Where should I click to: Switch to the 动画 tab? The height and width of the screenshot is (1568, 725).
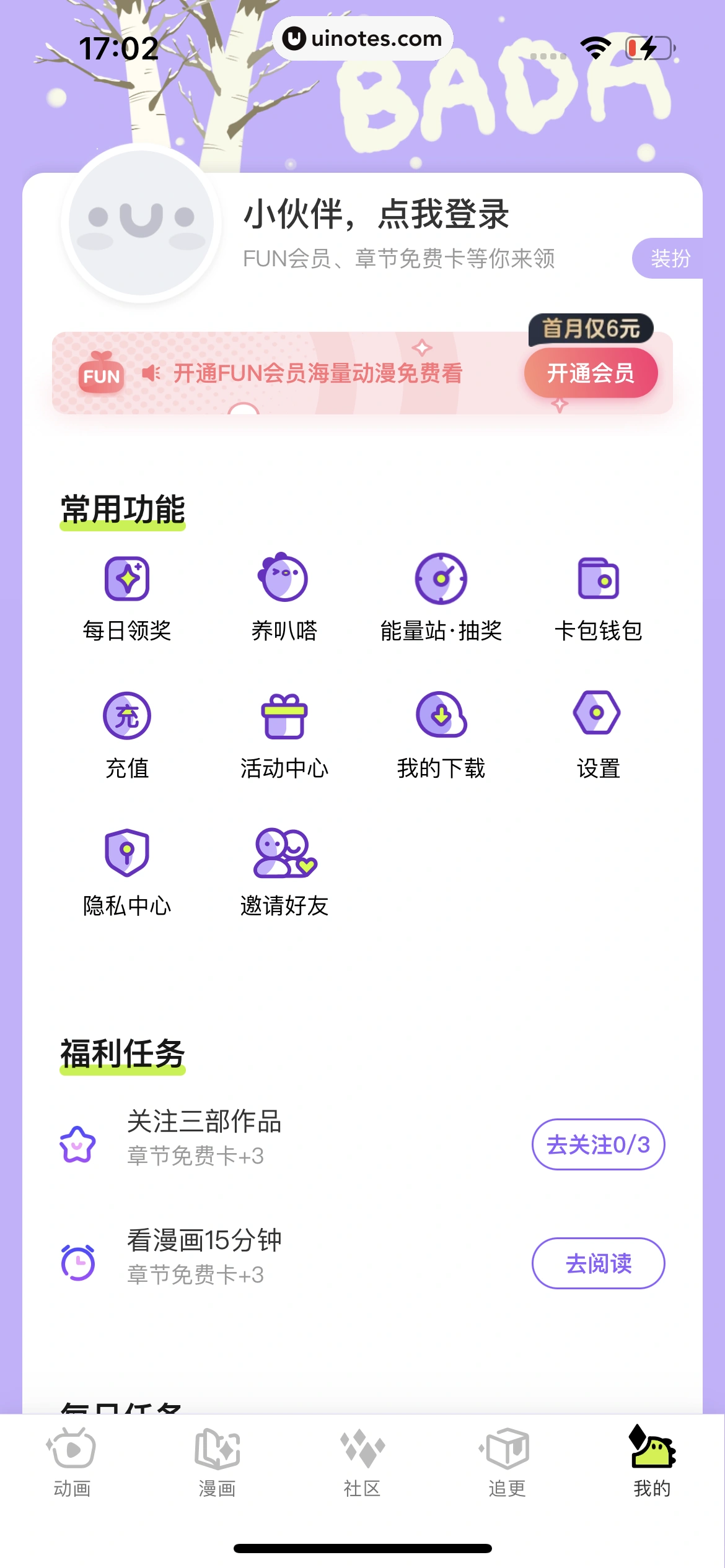72,1461
